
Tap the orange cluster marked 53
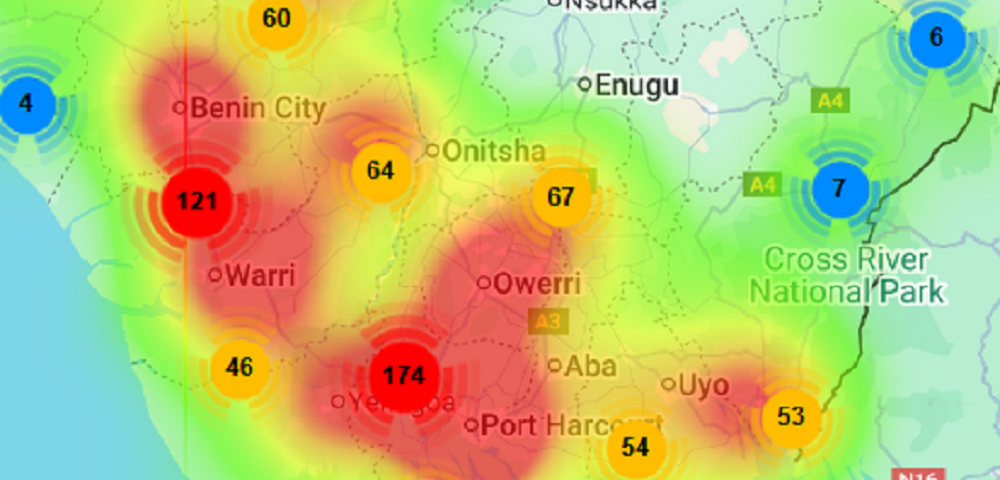(791, 416)
